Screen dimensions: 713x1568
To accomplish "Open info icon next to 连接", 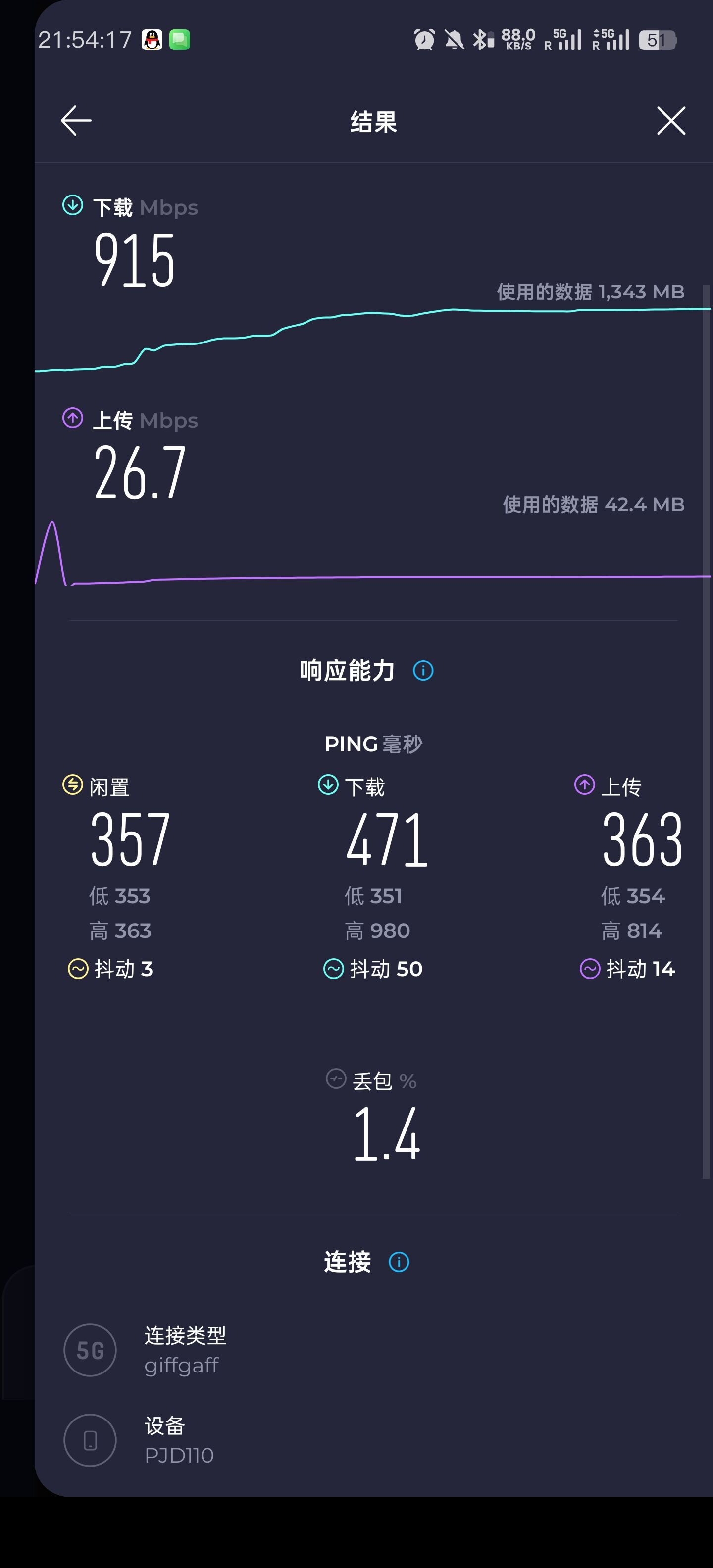I will [399, 1262].
